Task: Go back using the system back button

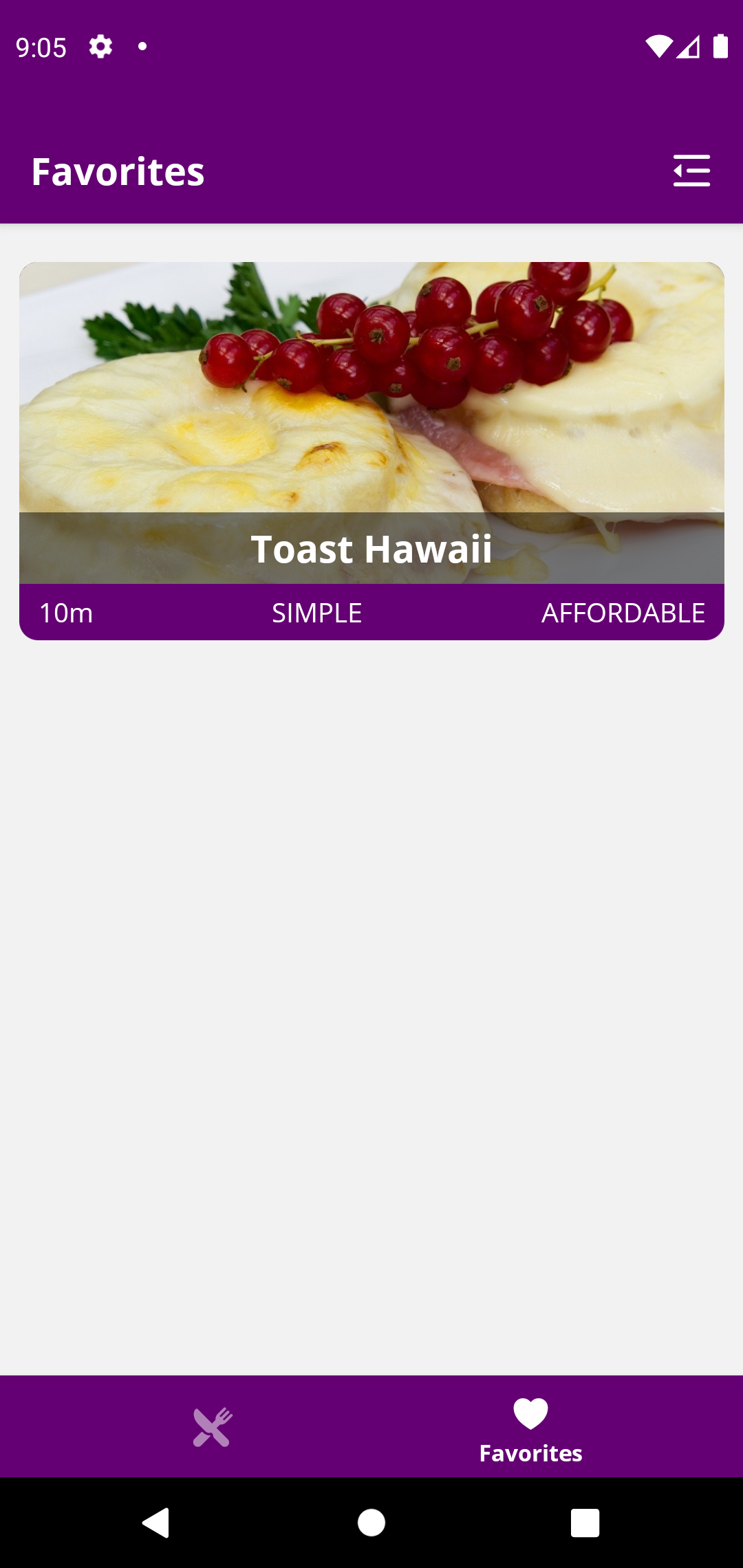Action: (x=156, y=1523)
